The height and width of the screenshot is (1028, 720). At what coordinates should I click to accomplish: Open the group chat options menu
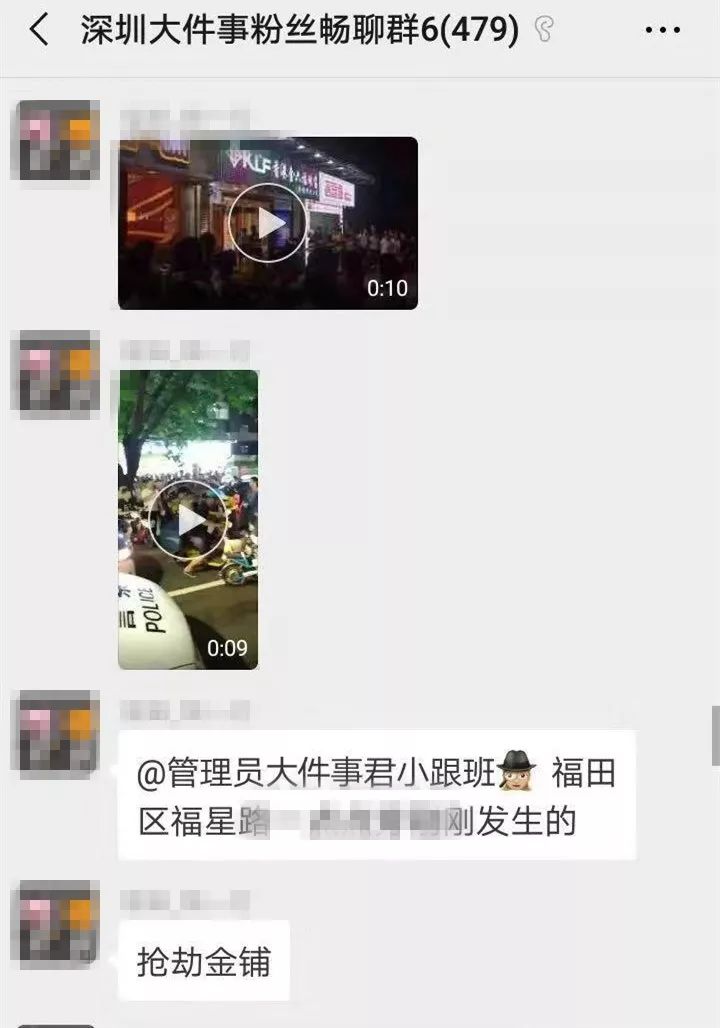coord(662,31)
